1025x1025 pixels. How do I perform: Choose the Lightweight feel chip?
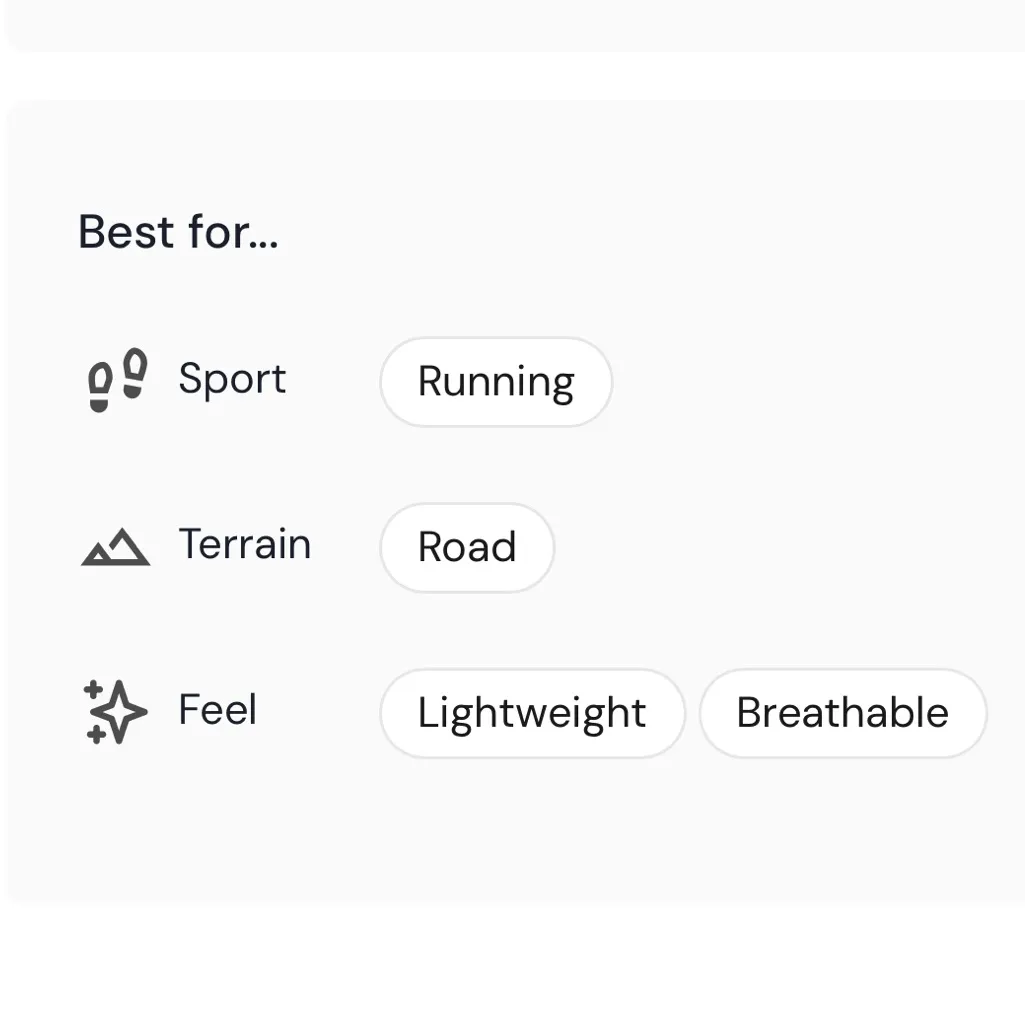coord(532,714)
